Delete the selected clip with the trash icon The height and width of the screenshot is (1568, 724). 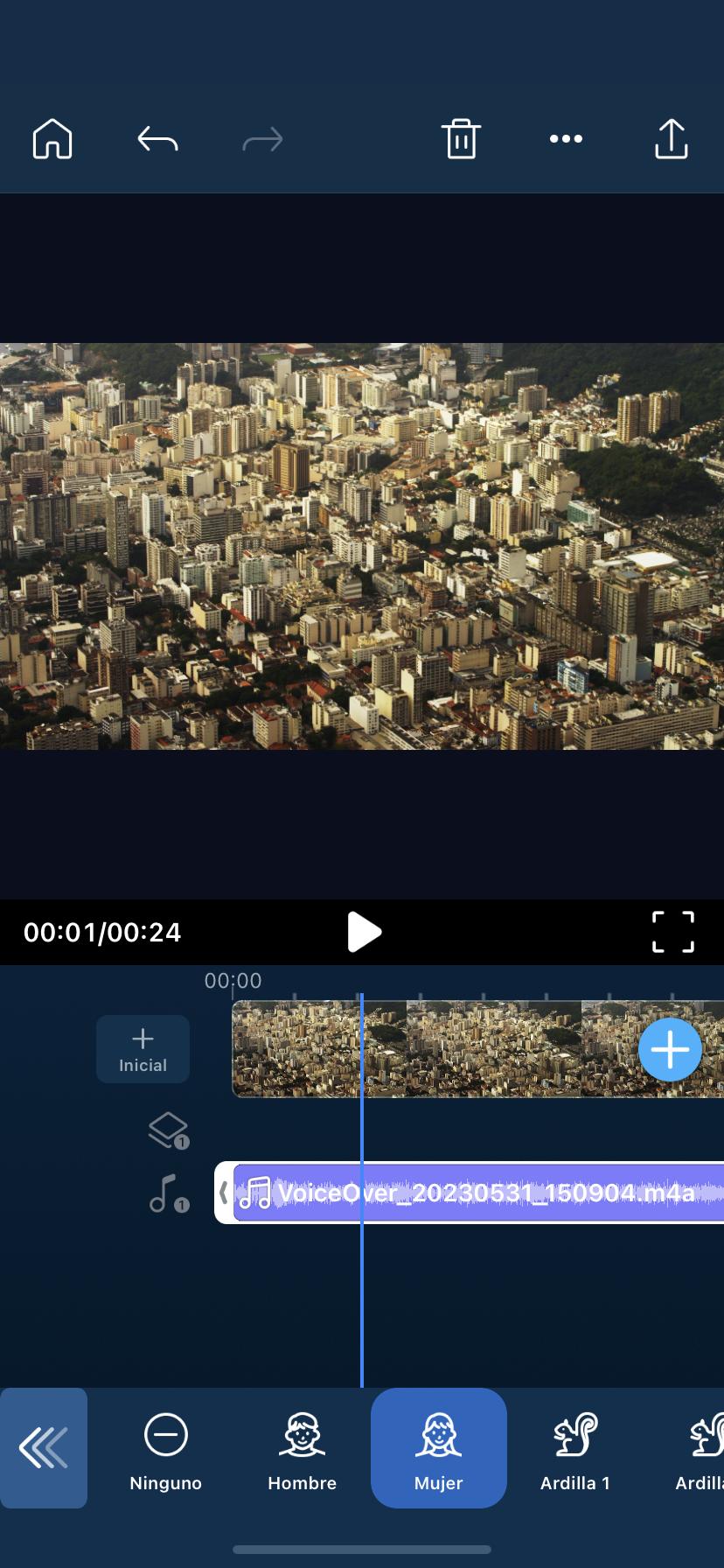click(461, 138)
